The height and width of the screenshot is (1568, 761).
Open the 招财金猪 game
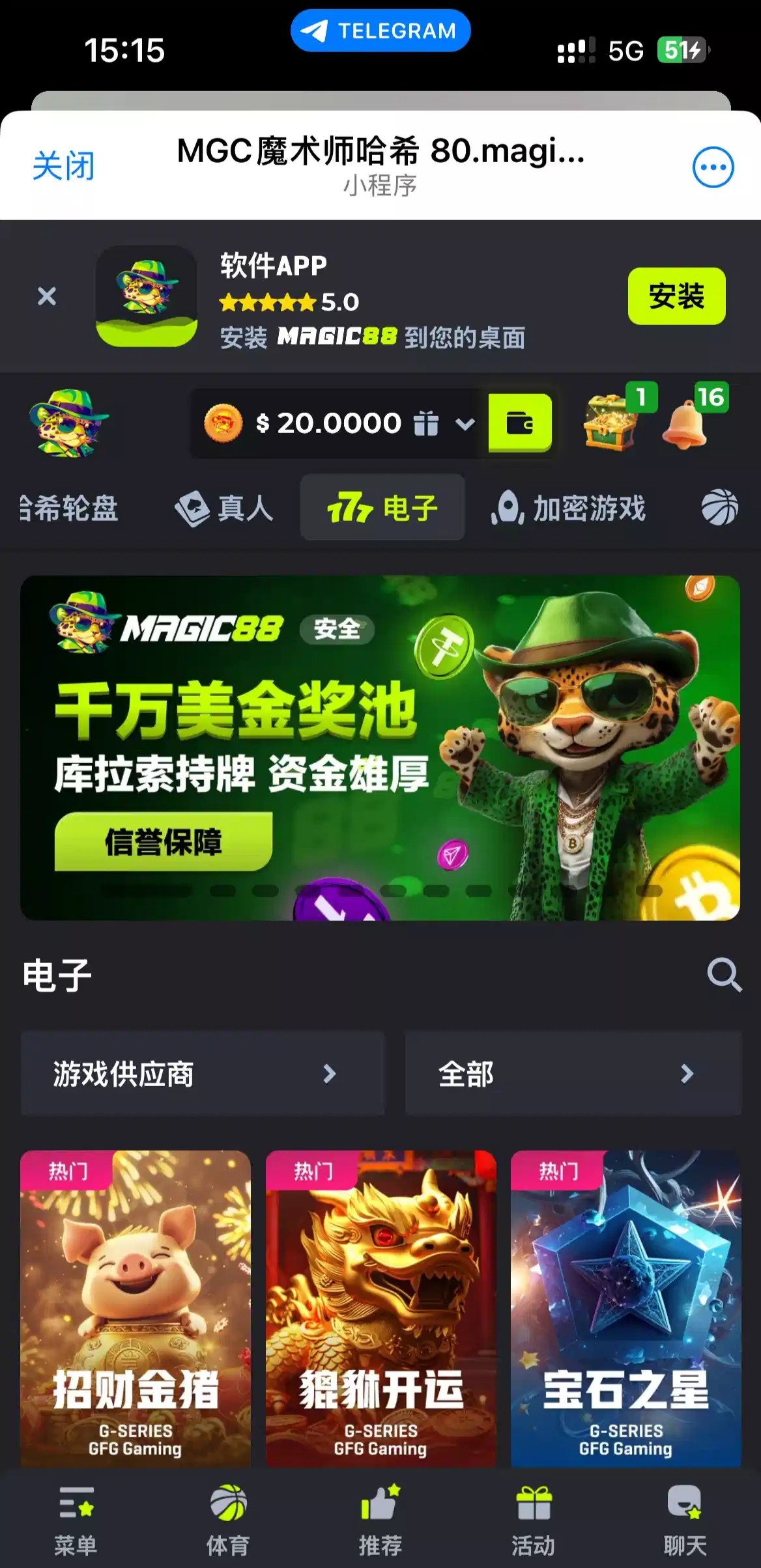[x=136, y=1309]
